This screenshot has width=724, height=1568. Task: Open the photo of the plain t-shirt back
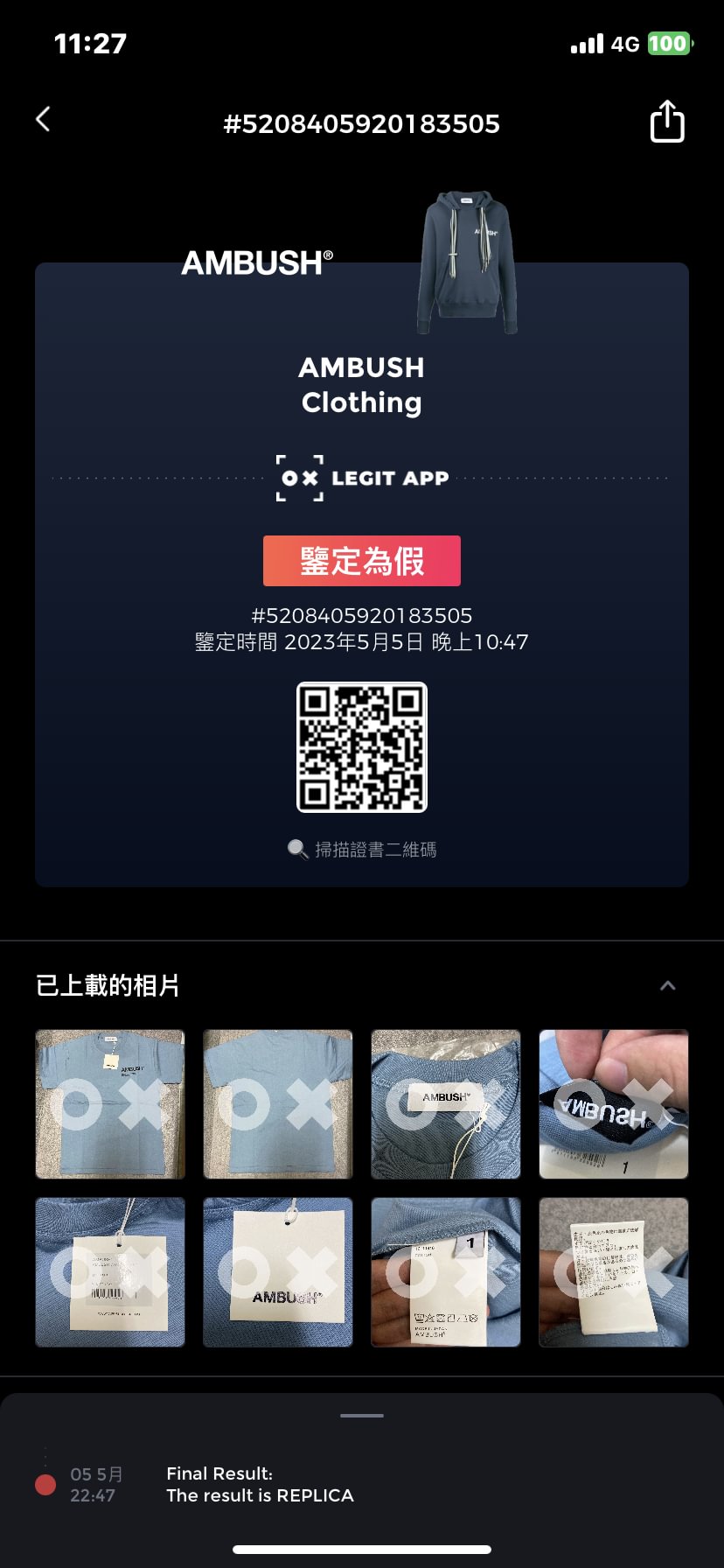pos(278,1104)
